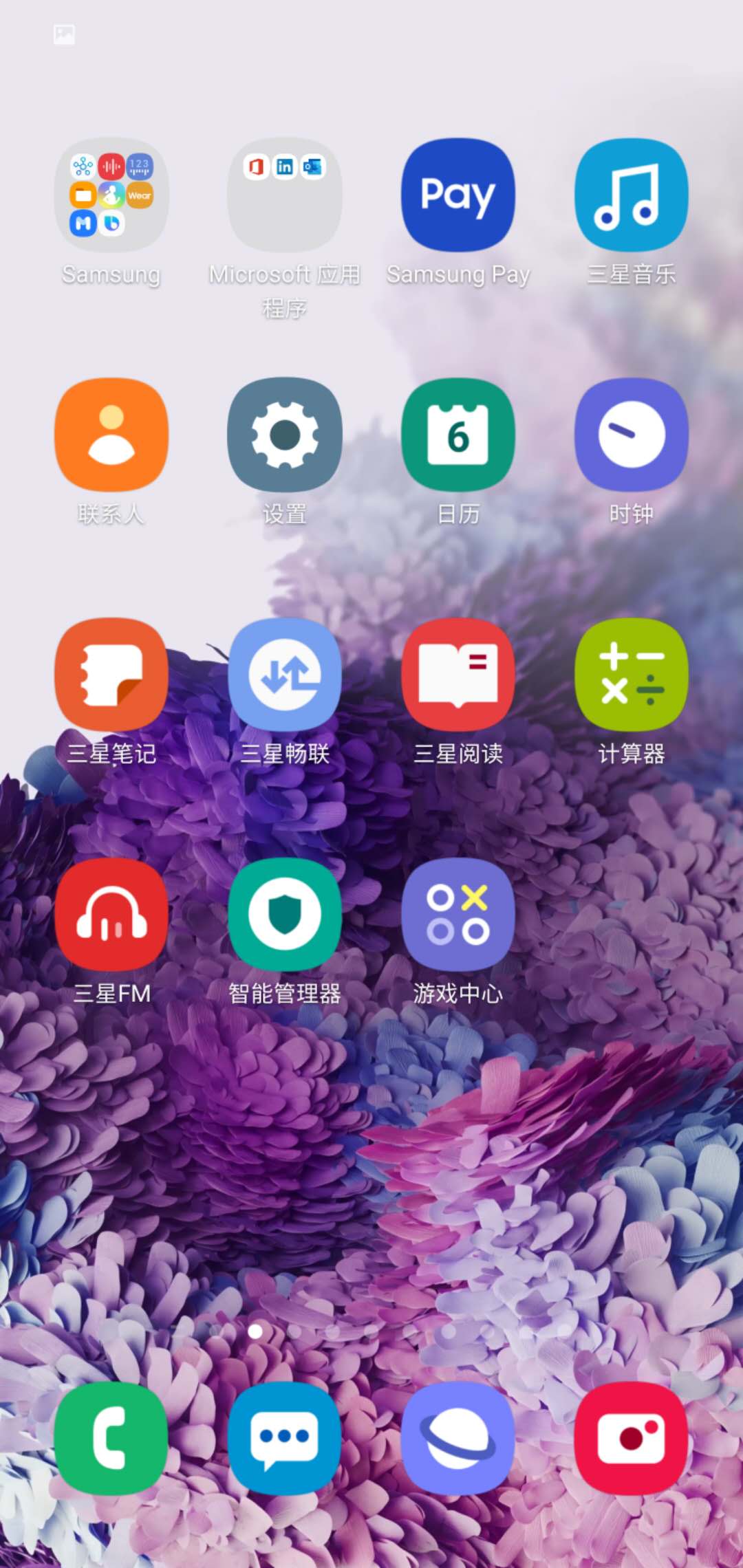Open 三星音乐 music app
Screen dimensions: 743x1568
coord(632,195)
